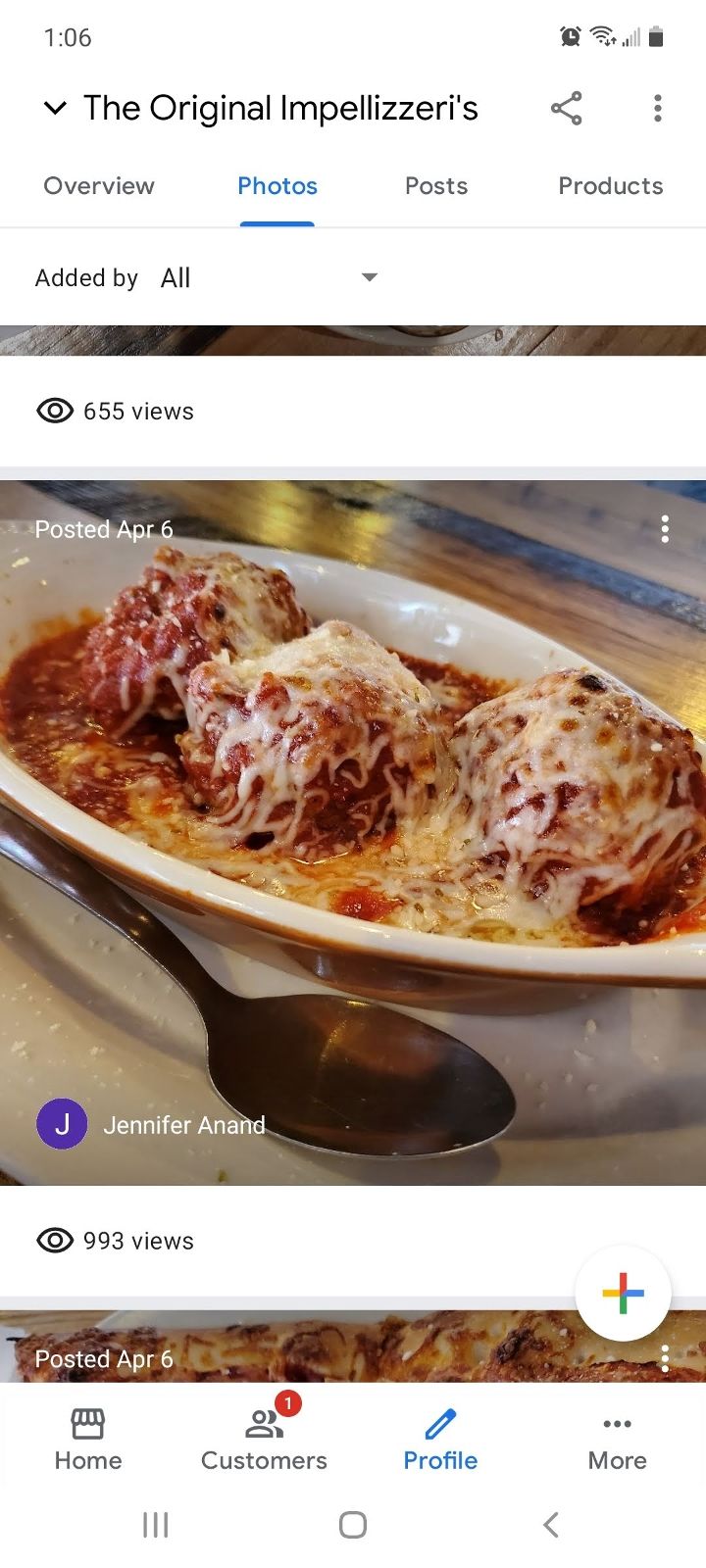706x1568 pixels.
Task: Collapse the business name with the chevron
Action: pos(54,108)
